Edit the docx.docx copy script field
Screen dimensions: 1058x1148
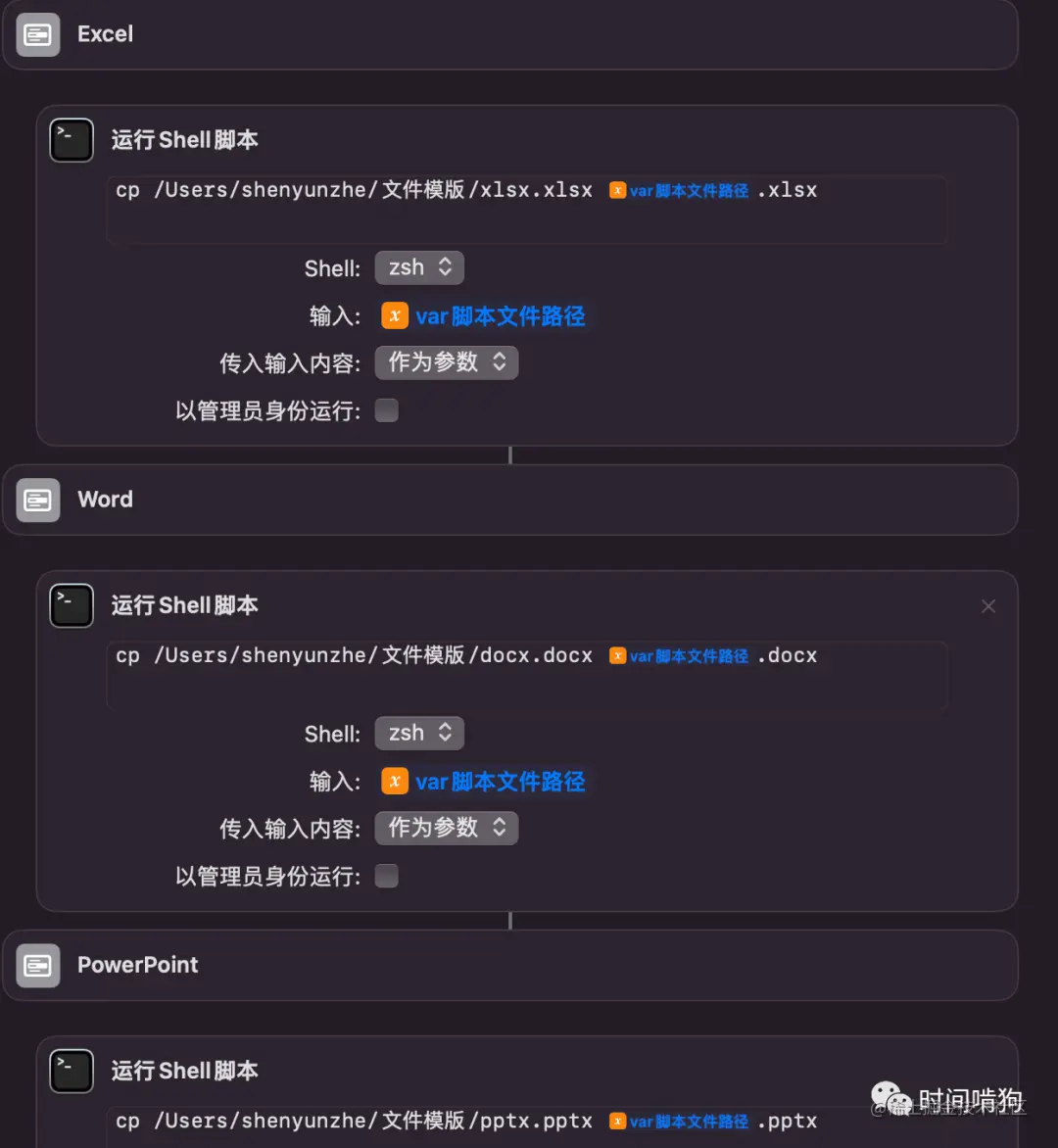click(526, 674)
